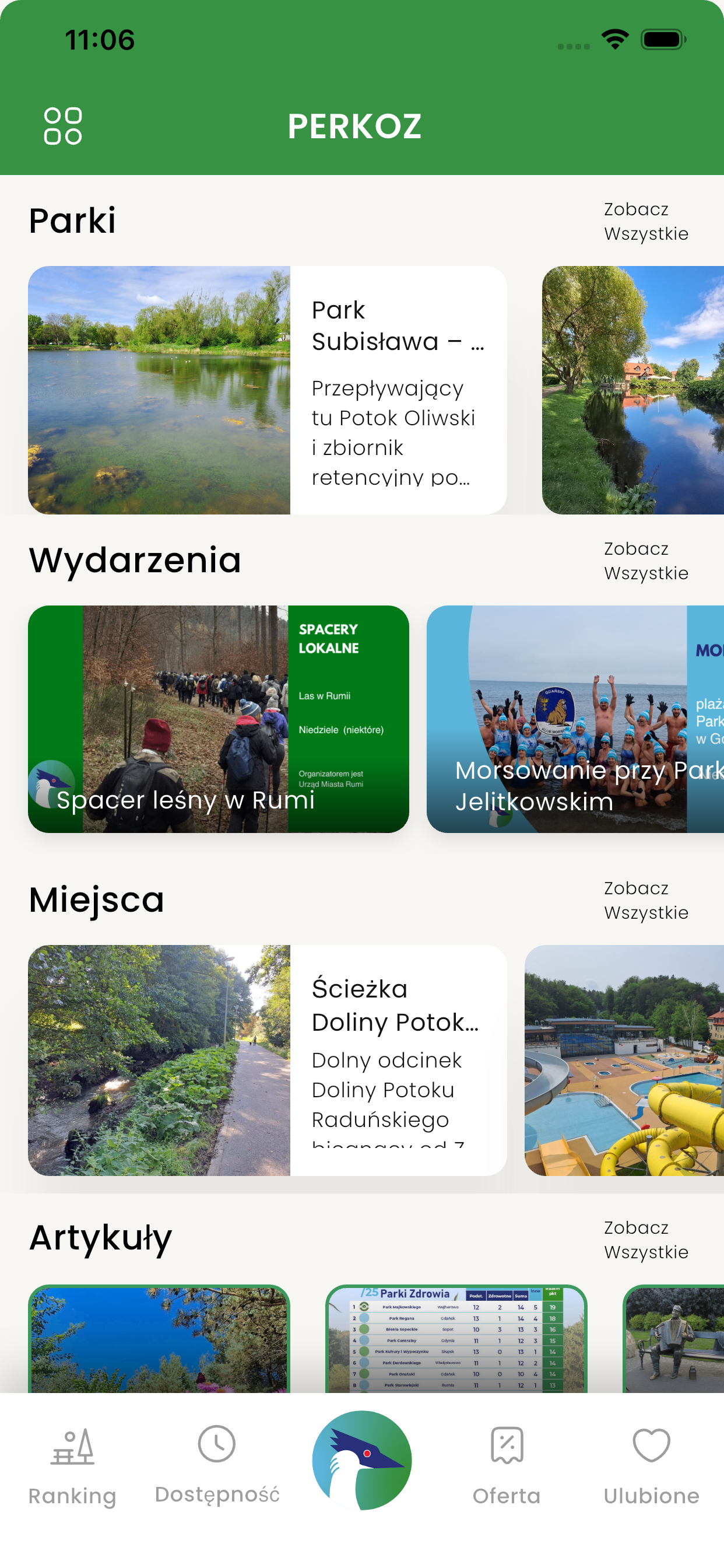Viewport: 724px width, 1568px height.
Task: See all Wydarzenia events
Action: tap(645, 561)
